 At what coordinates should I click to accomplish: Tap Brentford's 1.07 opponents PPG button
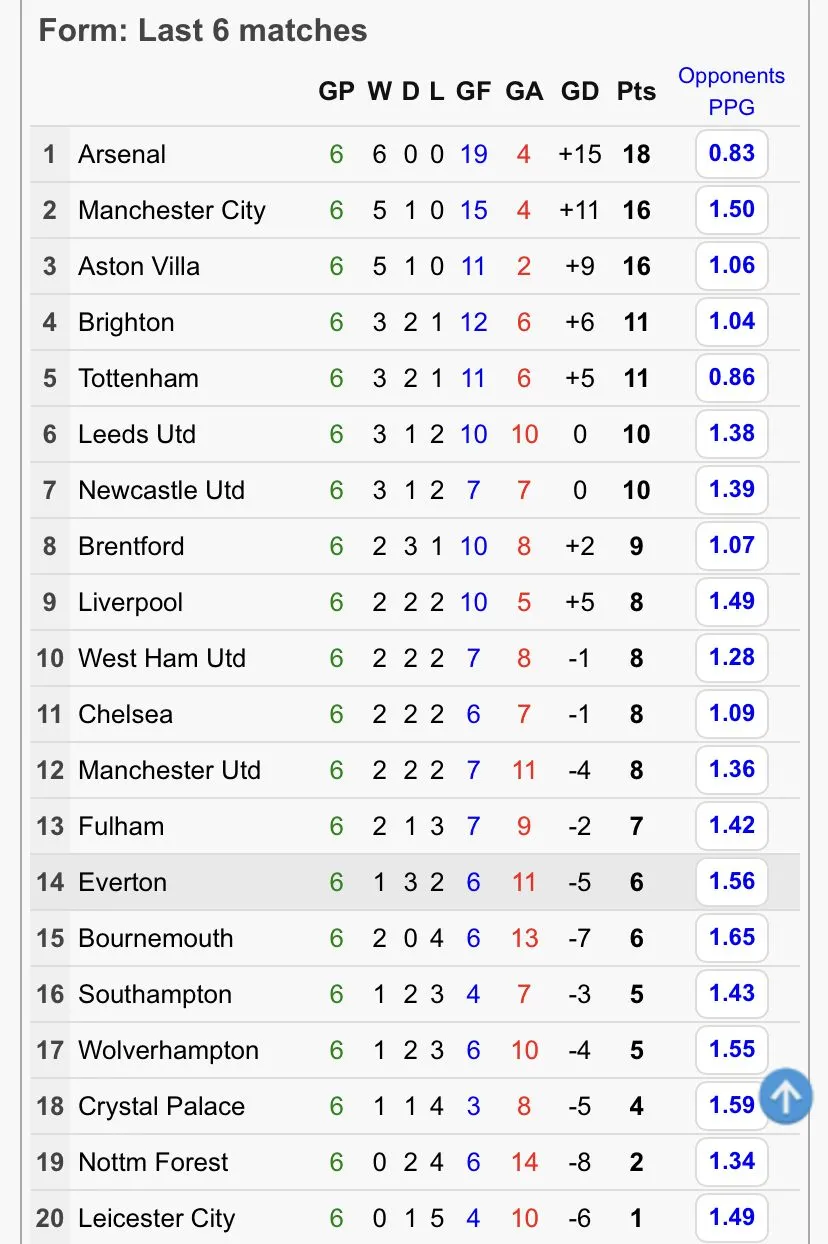(731, 546)
